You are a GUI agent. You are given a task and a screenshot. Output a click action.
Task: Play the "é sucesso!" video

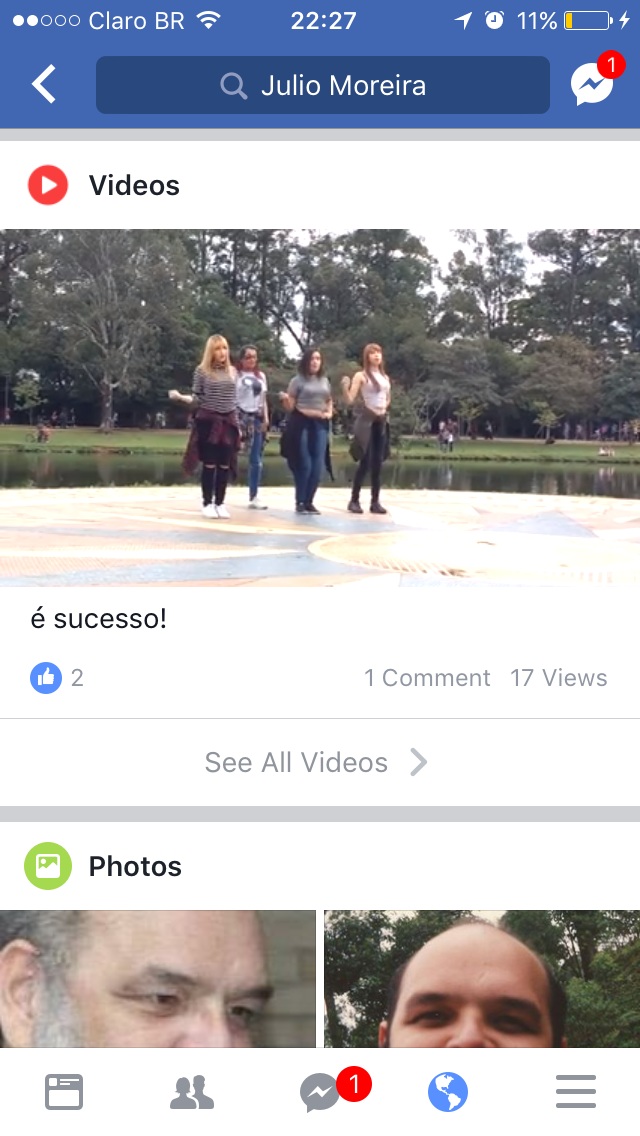click(320, 407)
